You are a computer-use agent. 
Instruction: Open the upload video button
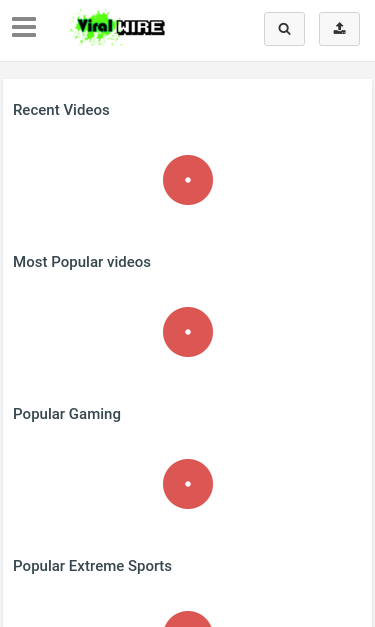[339, 29]
